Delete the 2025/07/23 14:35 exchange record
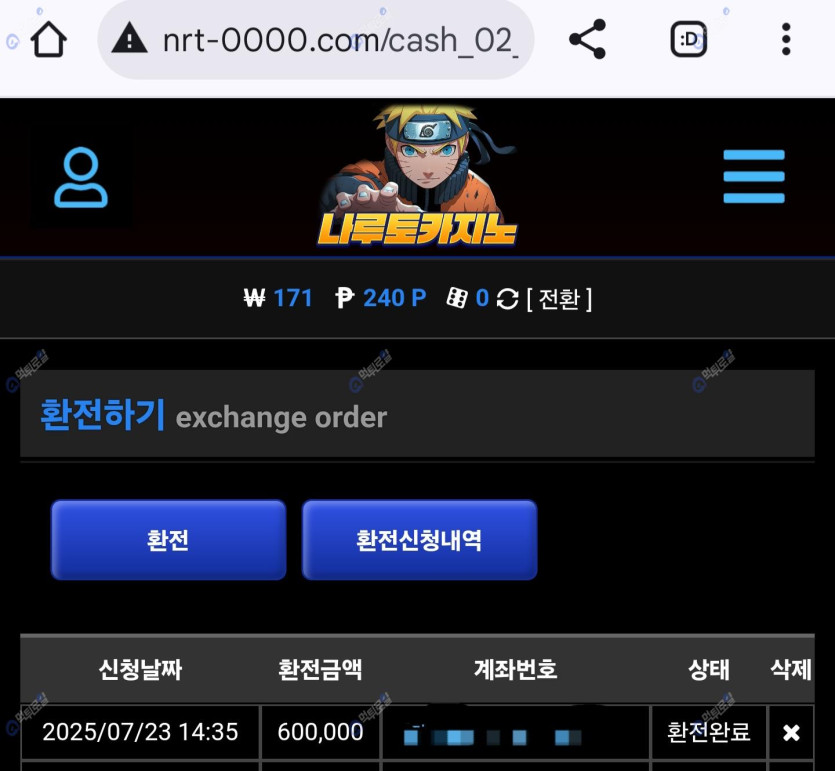This screenshot has height=771, width=835. pos(791,733)
